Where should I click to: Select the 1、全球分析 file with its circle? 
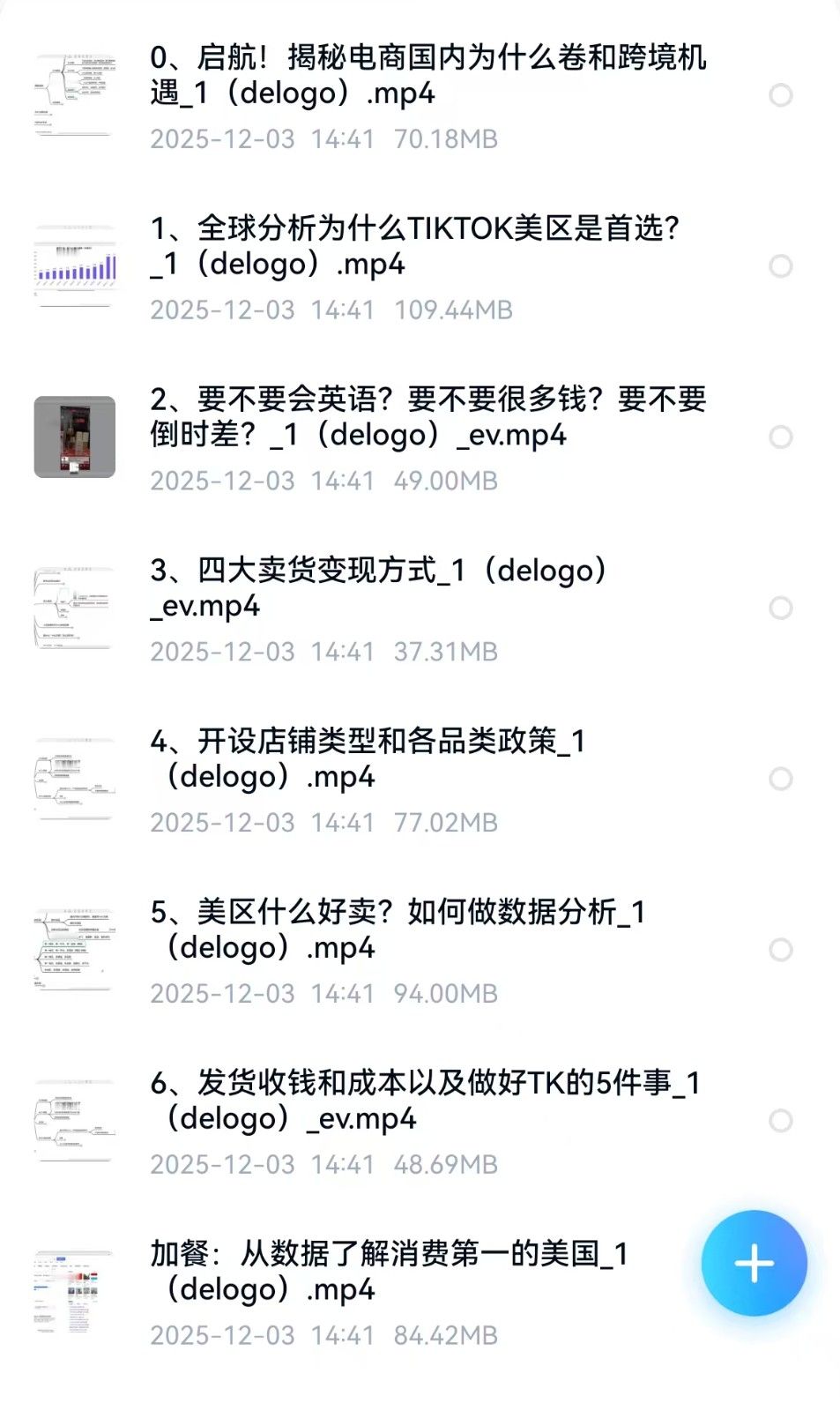[x=781, y=266]
